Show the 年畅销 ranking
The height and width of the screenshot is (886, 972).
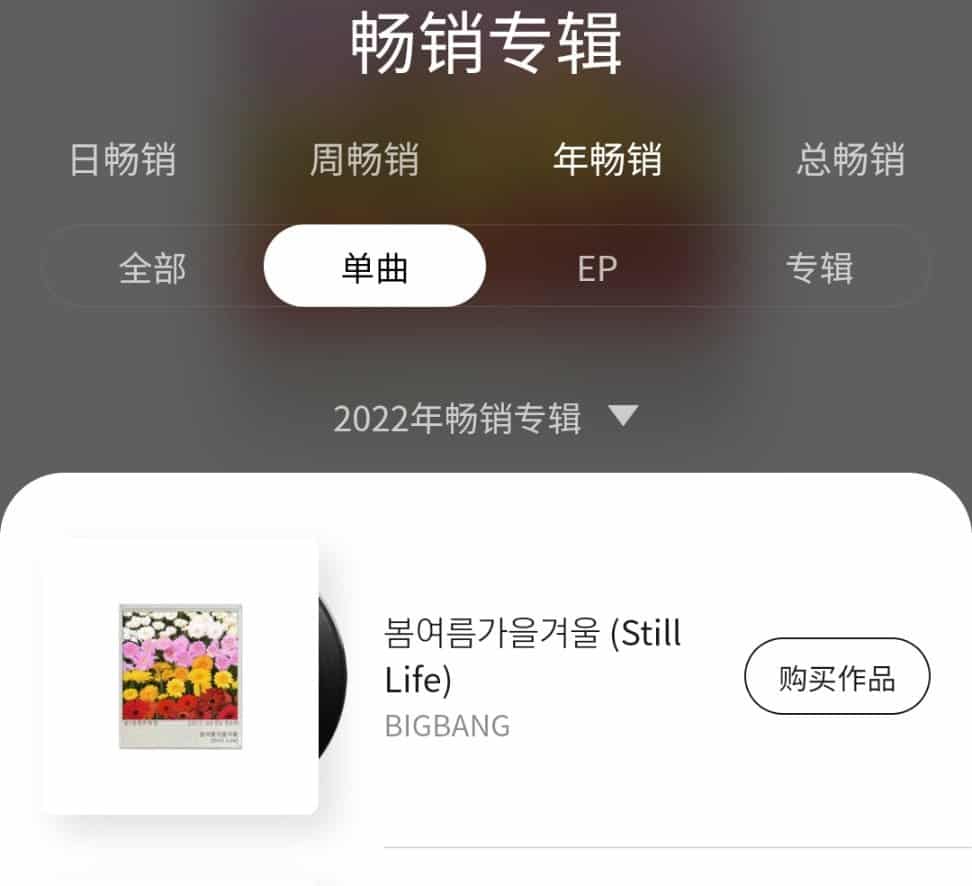pos(607,160)
